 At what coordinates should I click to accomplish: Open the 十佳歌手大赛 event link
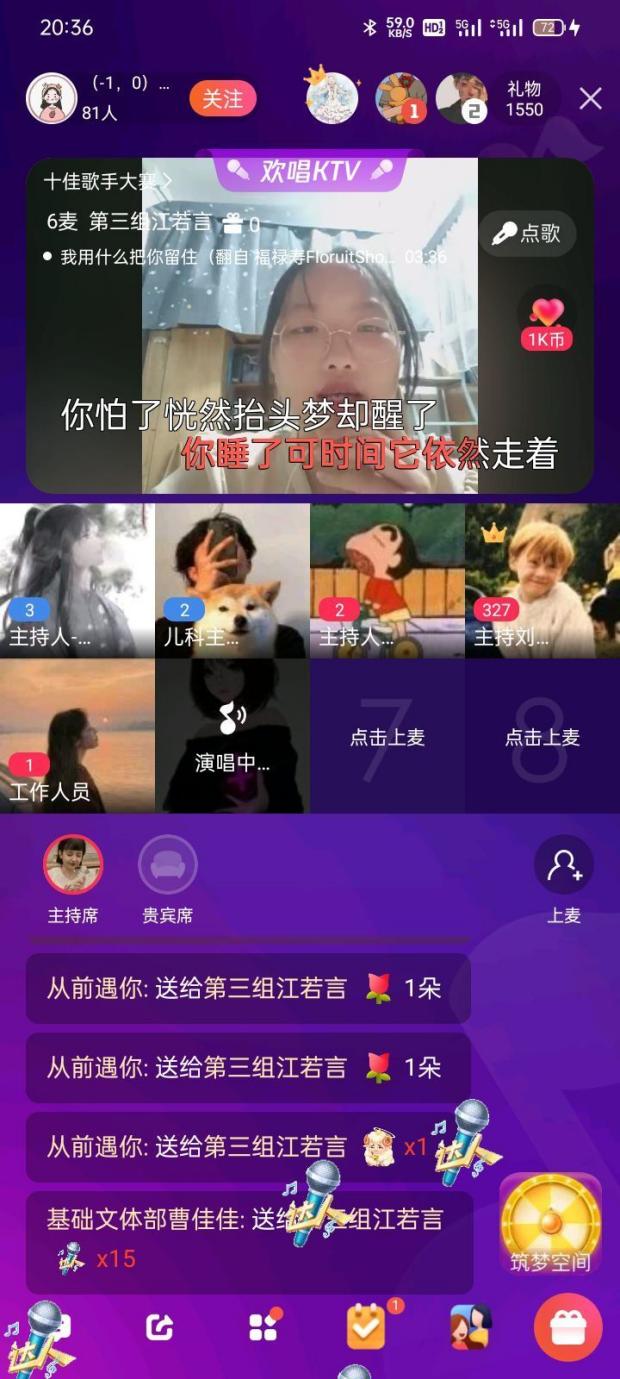click(x=107, y=182)
